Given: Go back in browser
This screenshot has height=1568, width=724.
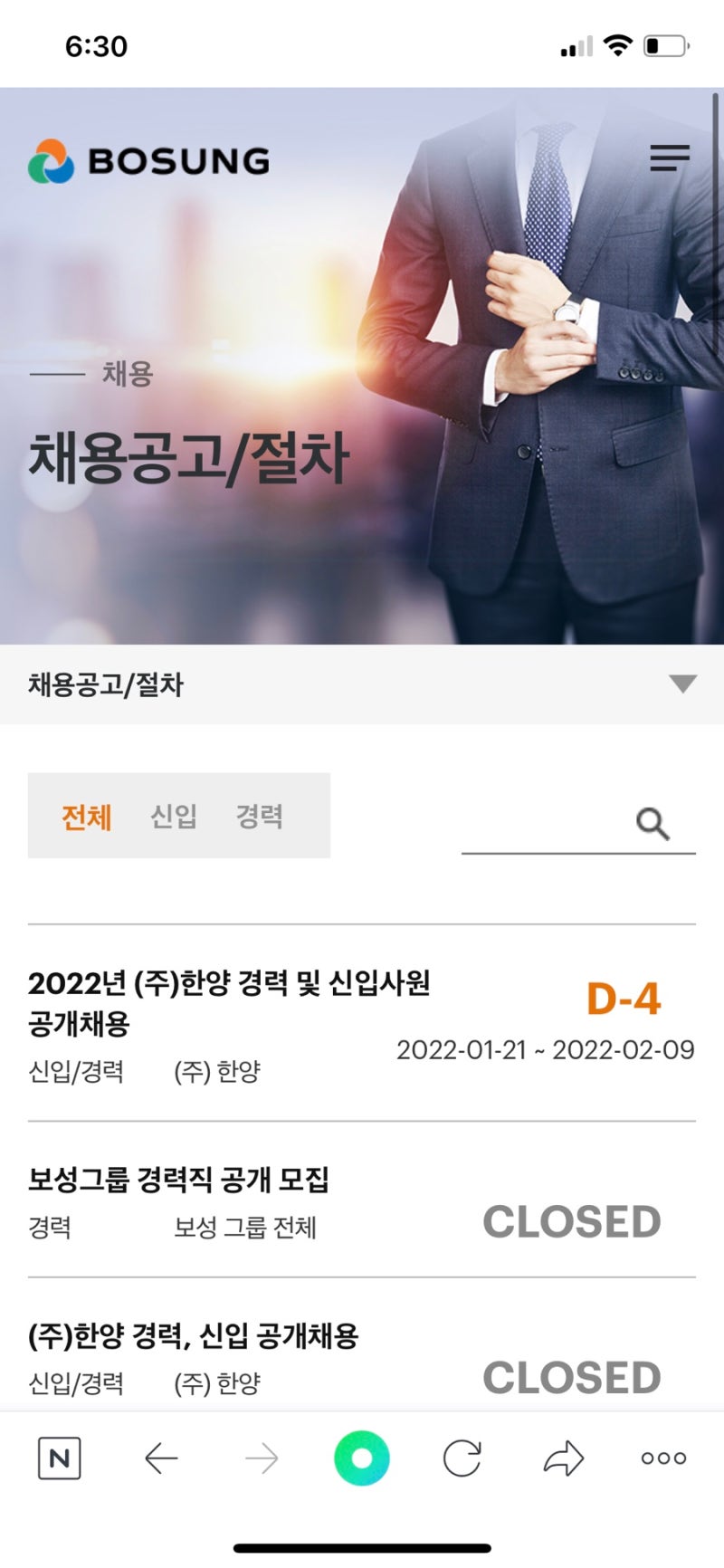Looking at the screenshot, I should 161,1458.
